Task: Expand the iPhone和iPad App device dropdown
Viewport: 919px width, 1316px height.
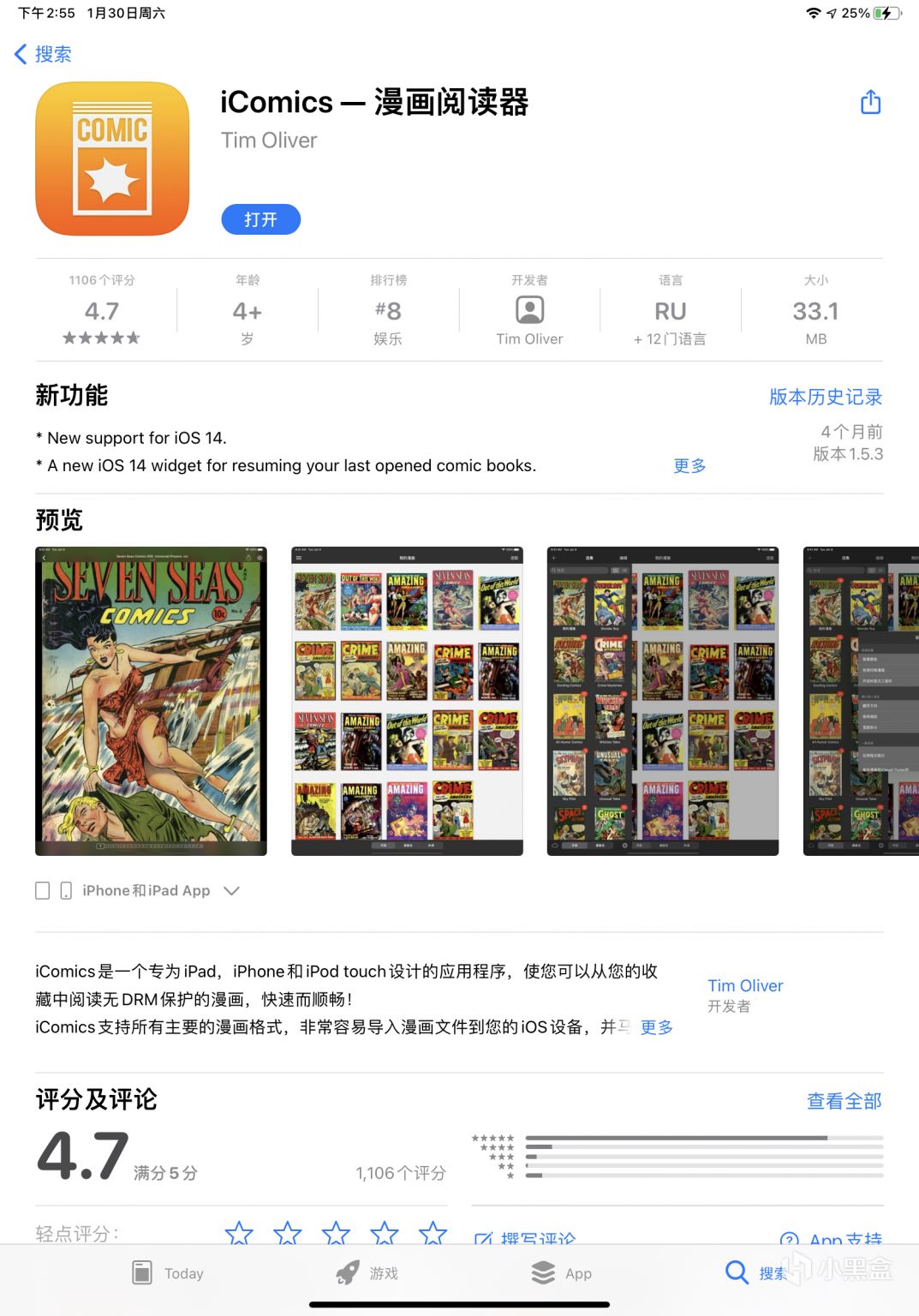Action: [230, 891]
